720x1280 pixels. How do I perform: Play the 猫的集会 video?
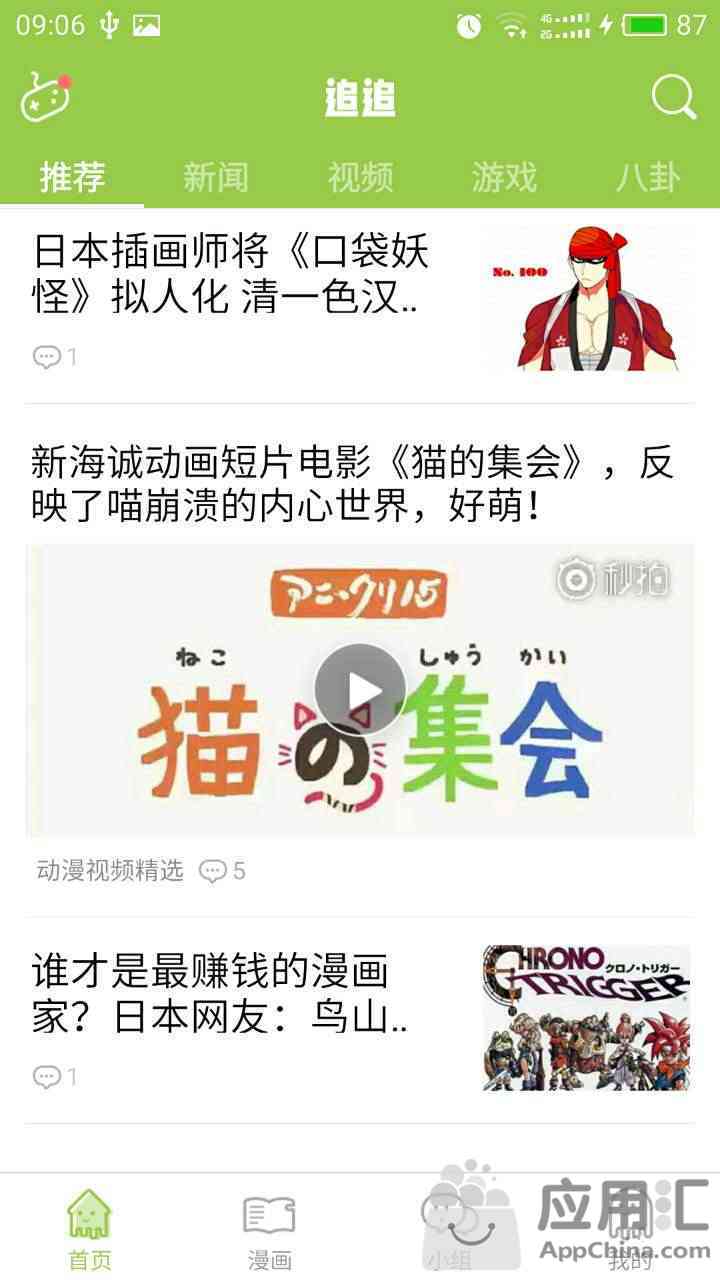pyautogui.click(x=360, y=690)
